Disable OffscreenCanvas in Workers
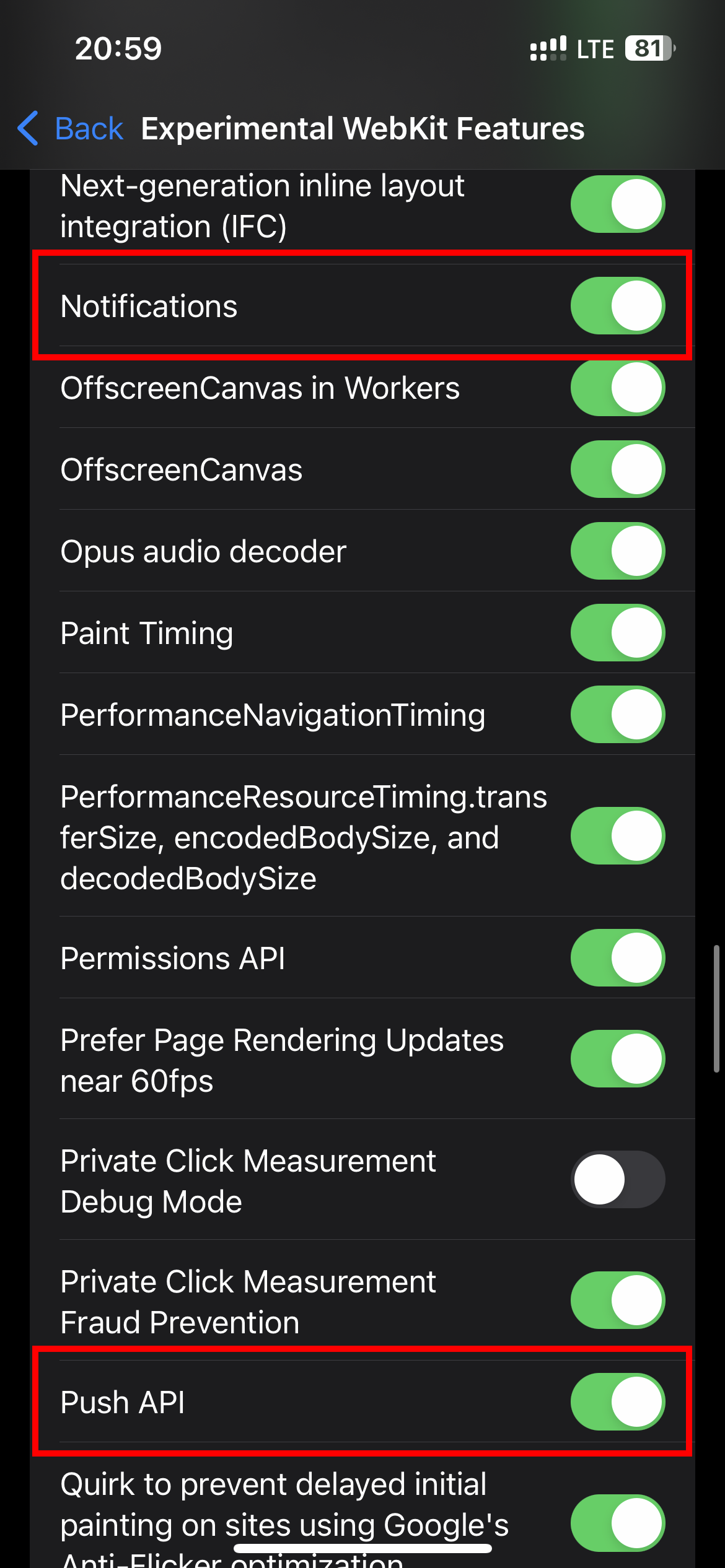This screenshot has height=1568, width=725. 618,388
